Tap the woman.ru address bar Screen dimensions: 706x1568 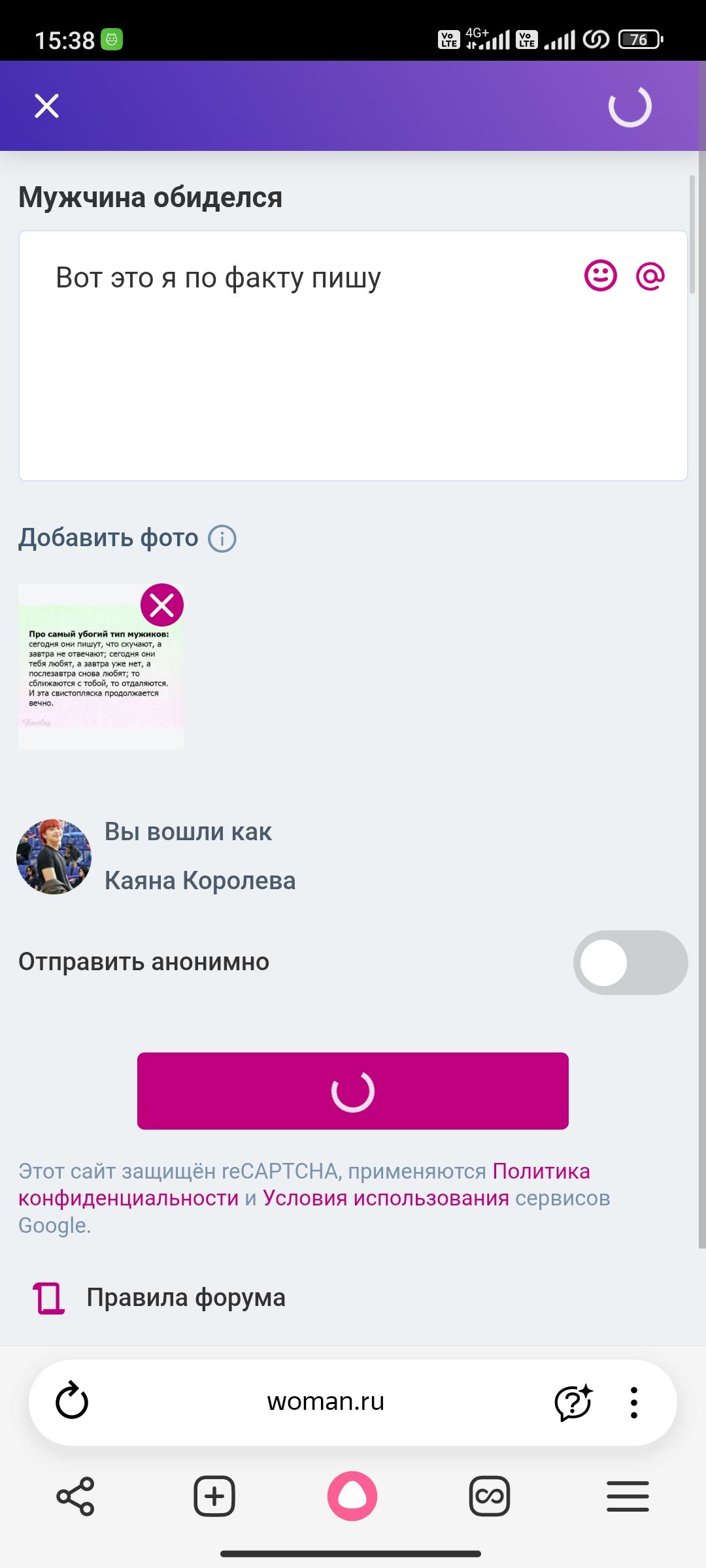(x=326, y=1401)
